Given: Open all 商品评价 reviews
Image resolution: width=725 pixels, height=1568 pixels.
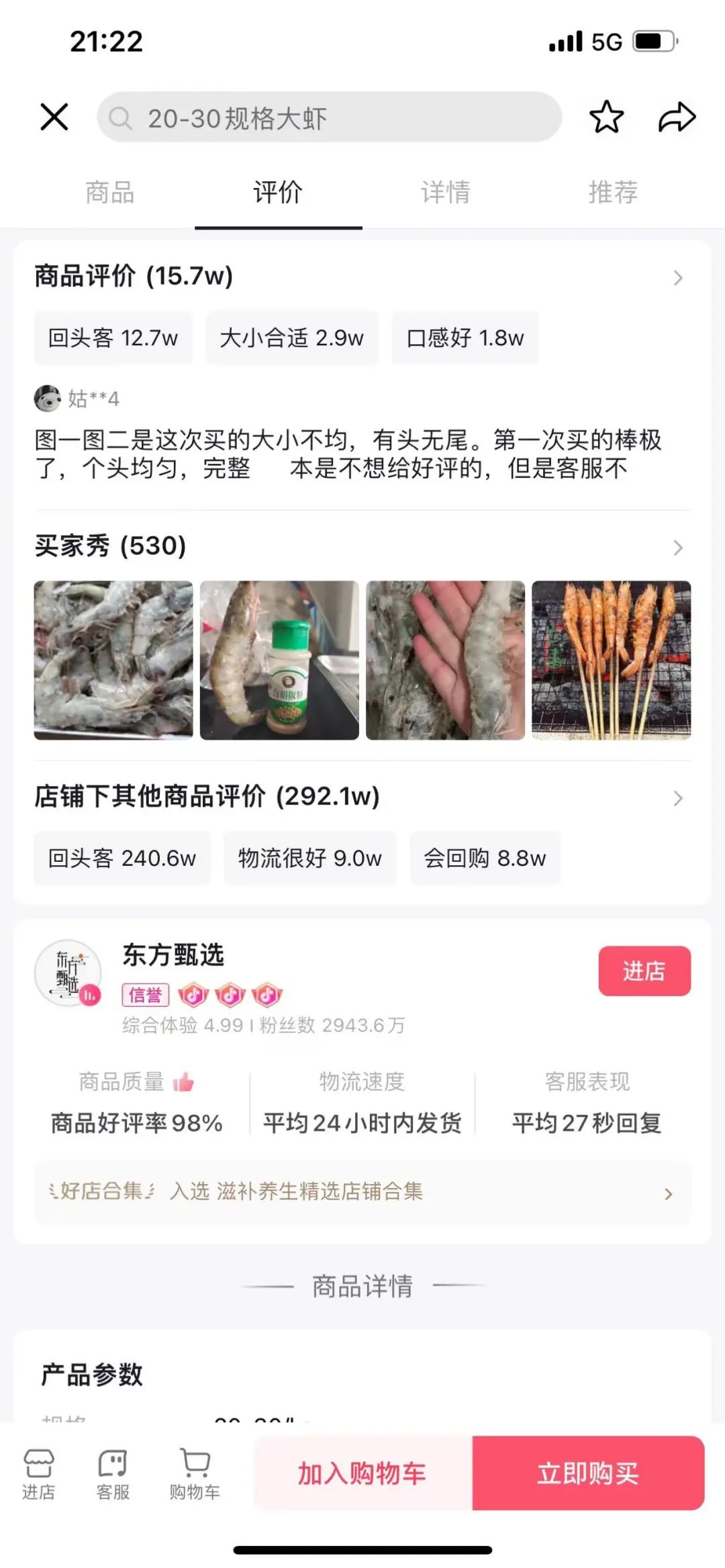Looking at the screenshot, I should click(677, 277).
